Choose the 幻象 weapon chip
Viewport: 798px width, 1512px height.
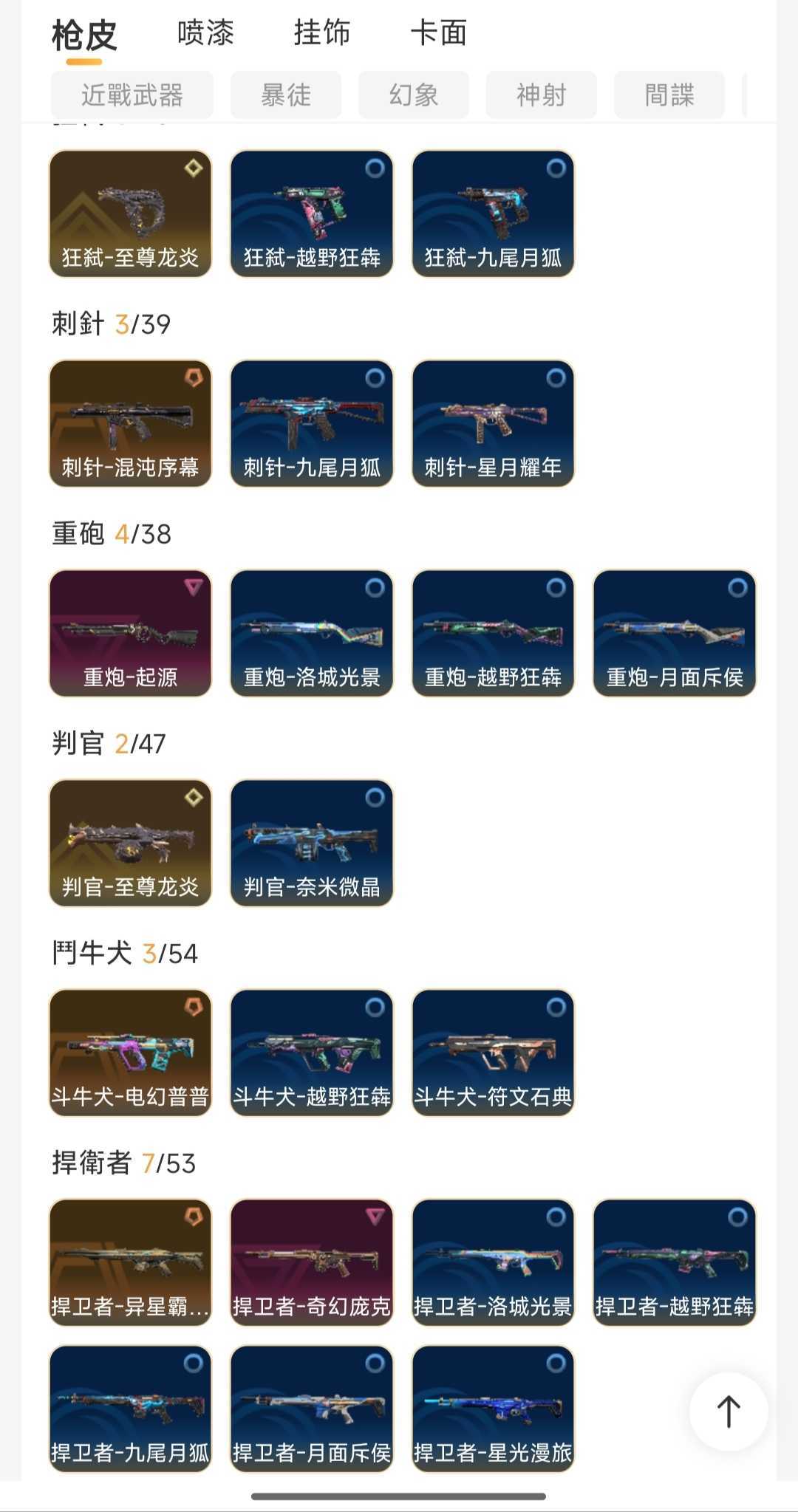click(x=414, y=95)
